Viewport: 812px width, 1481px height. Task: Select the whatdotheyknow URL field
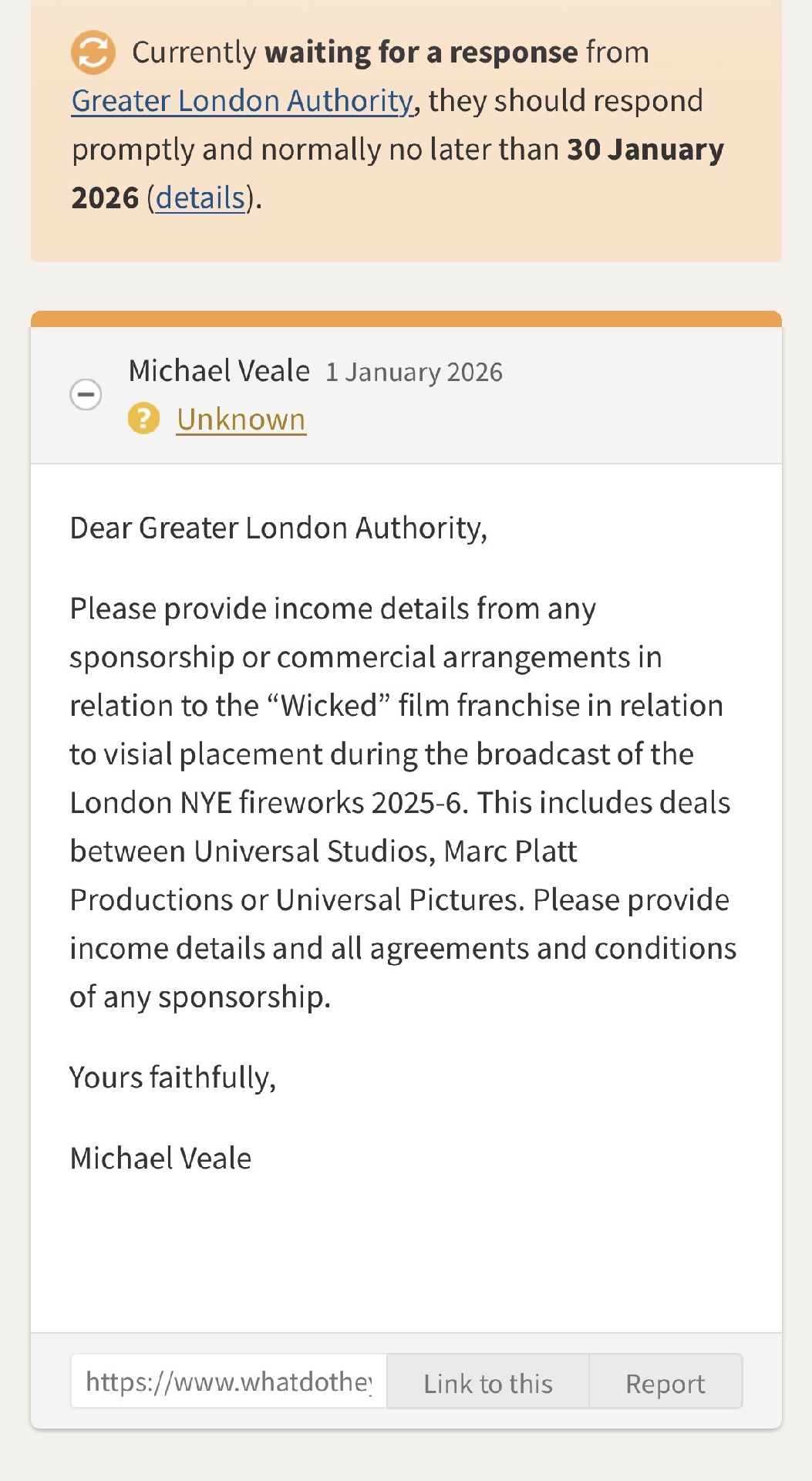tap(229, 1381)
